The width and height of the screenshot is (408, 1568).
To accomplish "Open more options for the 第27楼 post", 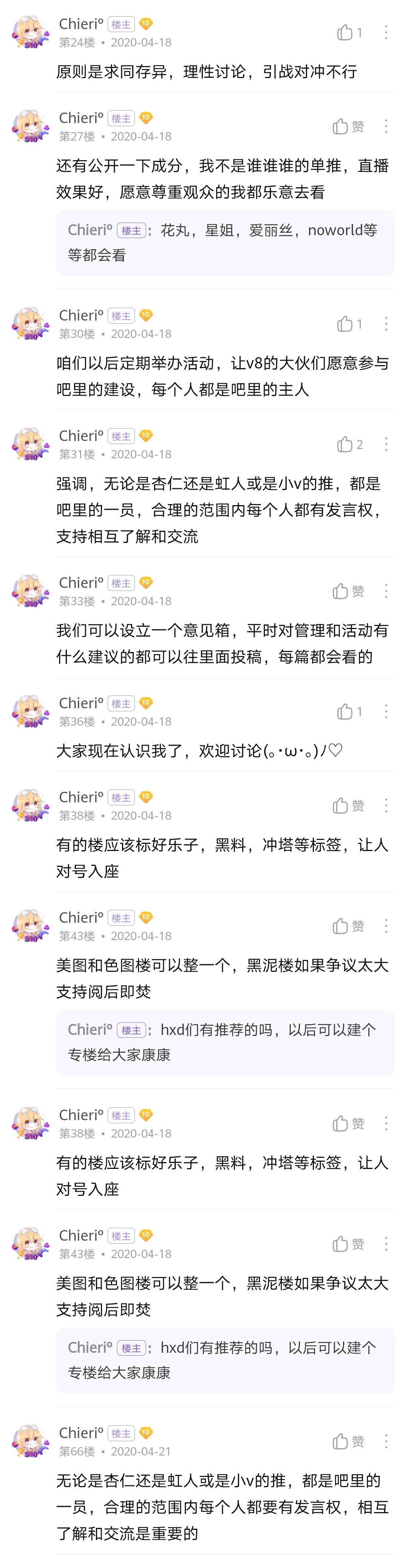I will (x=385, y=126).
